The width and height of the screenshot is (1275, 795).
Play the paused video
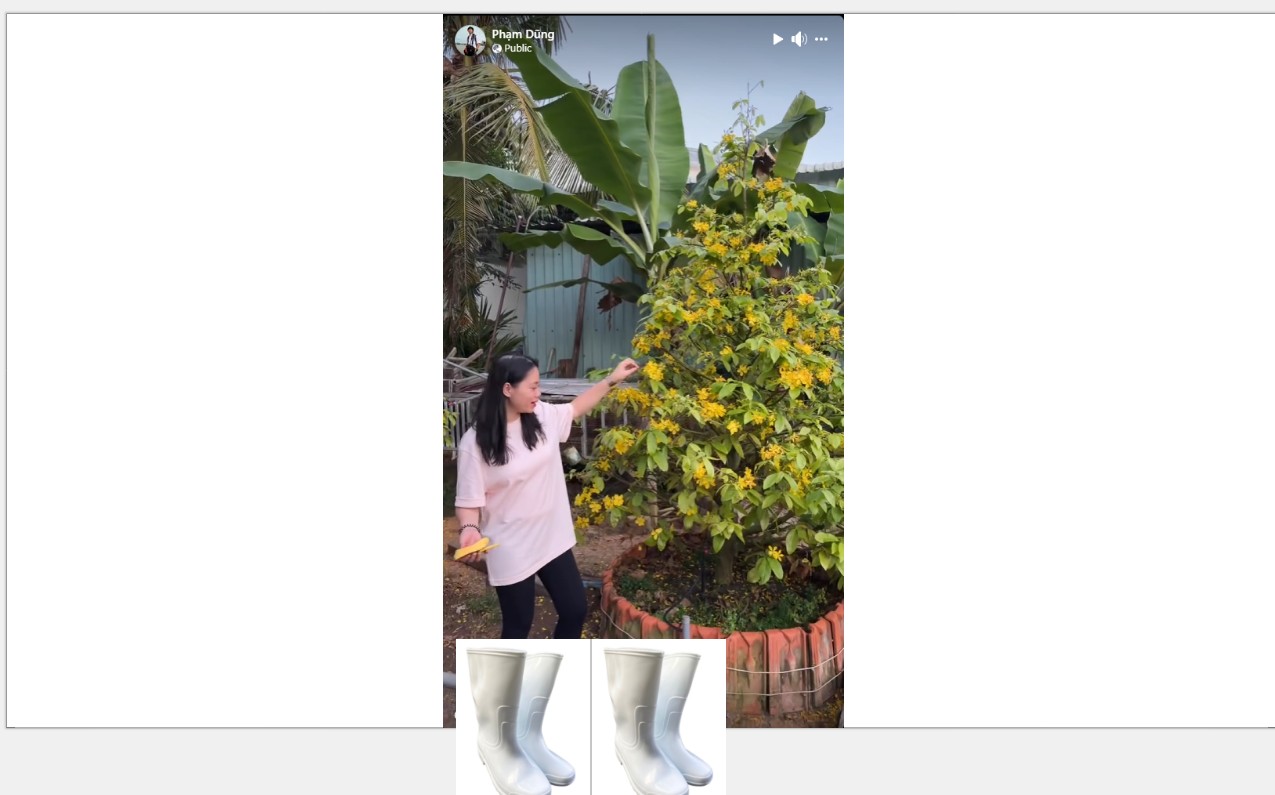click(777, 39)
